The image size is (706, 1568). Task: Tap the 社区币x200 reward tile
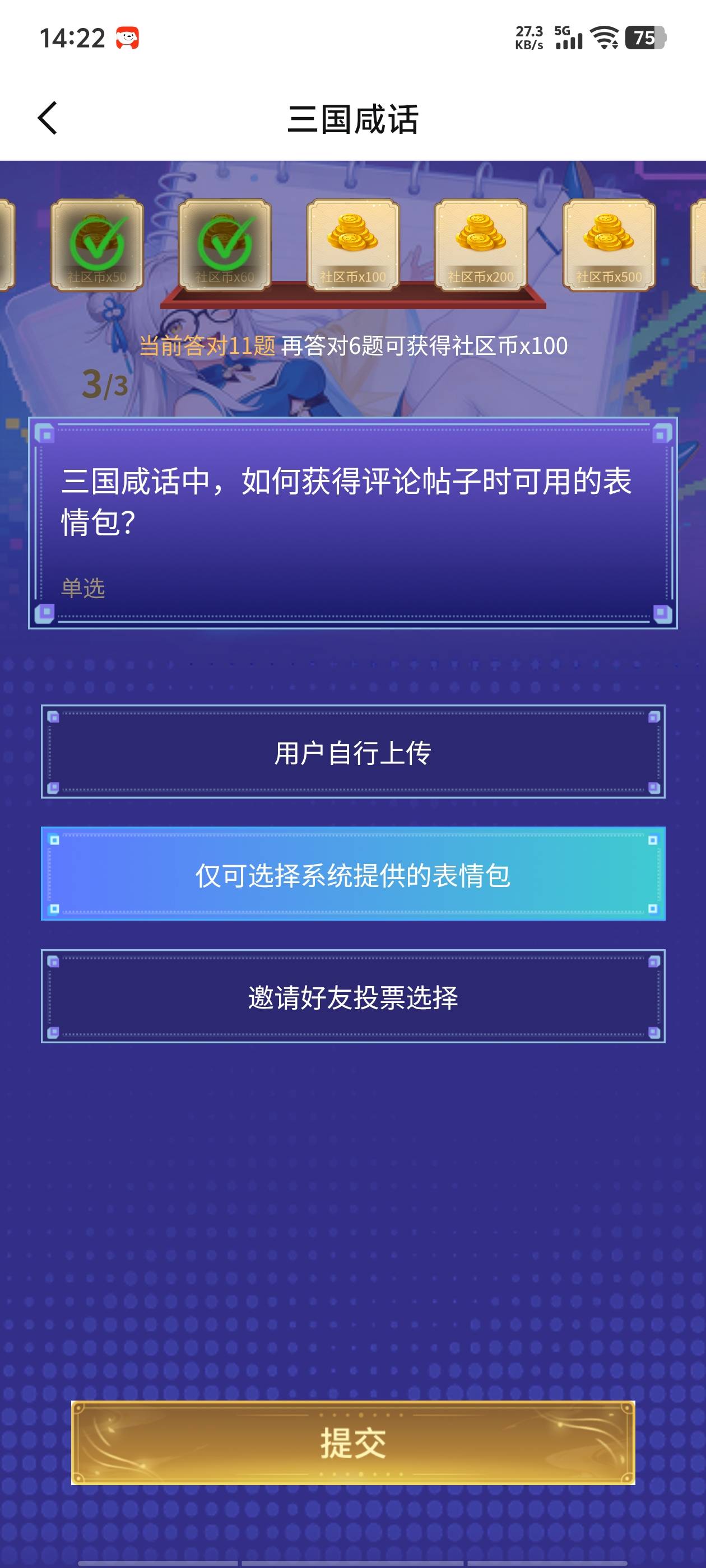coord(481,245)
